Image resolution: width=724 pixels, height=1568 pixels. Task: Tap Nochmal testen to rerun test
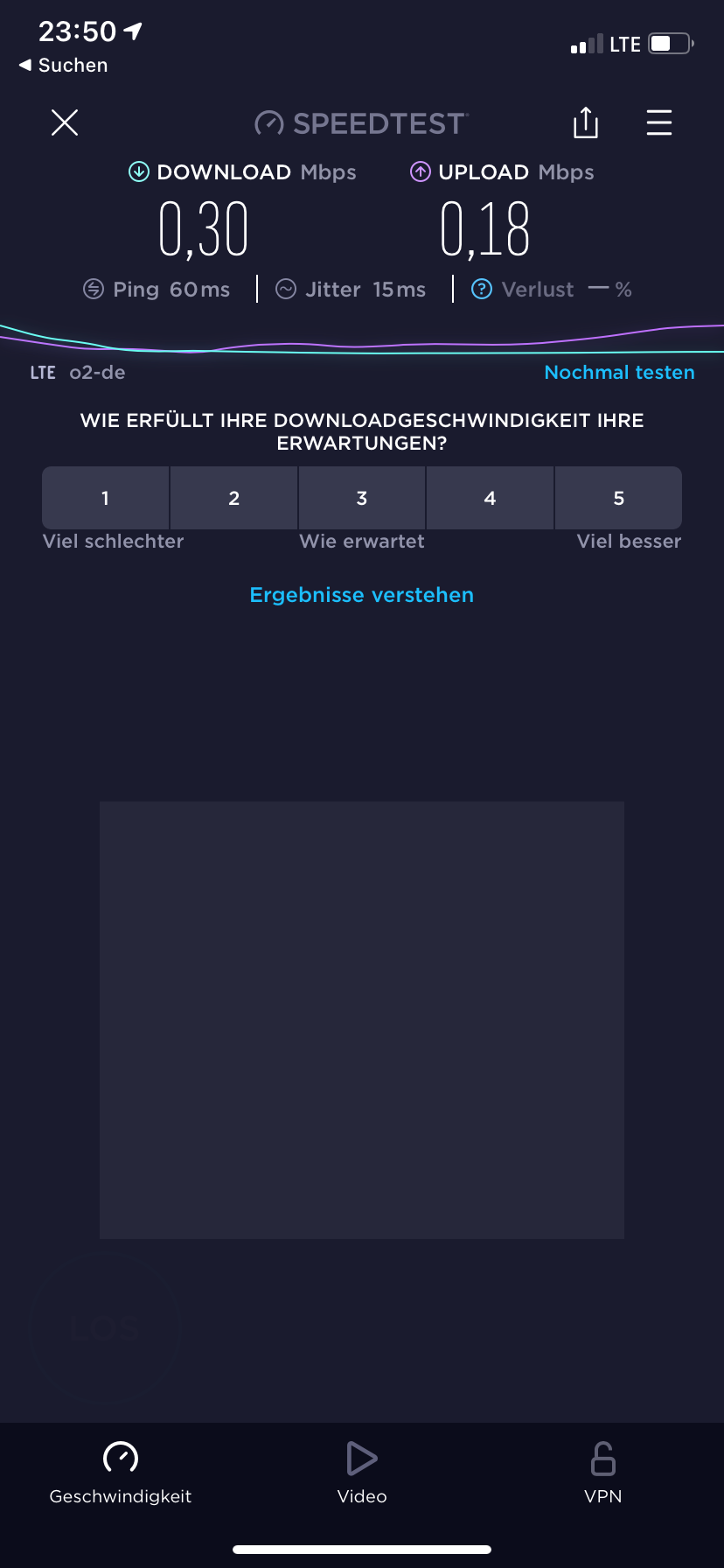pyautogui.click(x=619, y=372)
